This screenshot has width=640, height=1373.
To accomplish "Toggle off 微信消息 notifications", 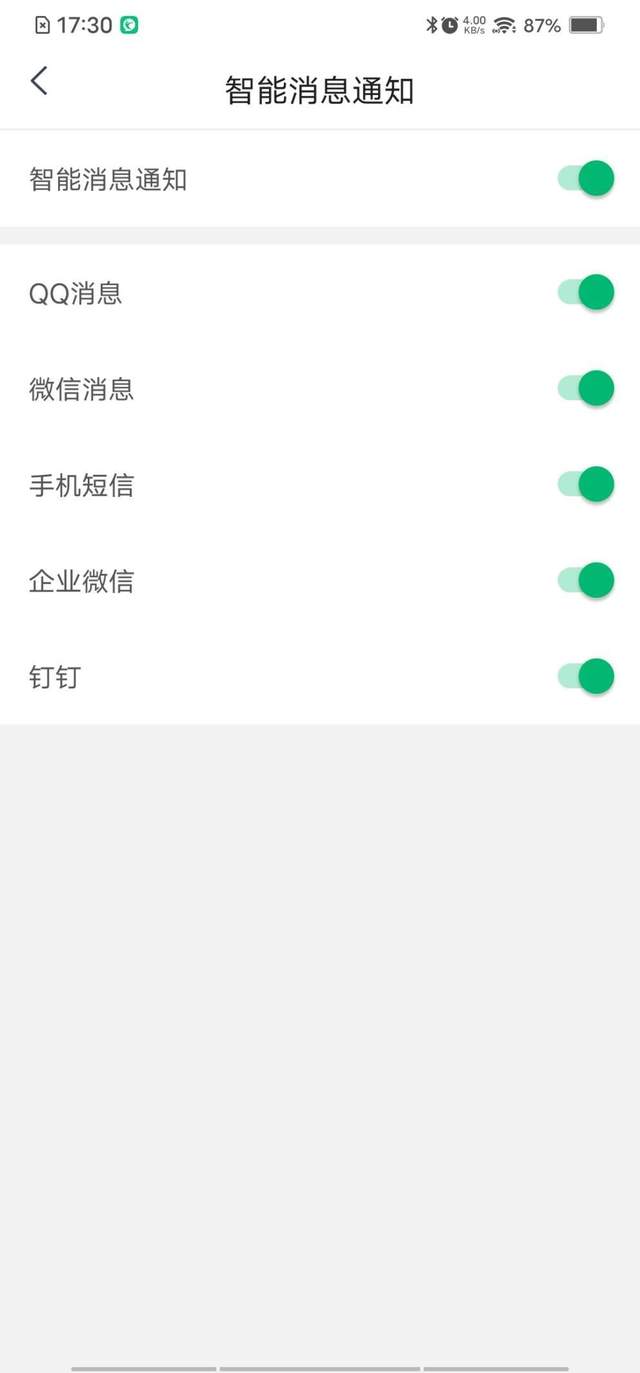I will (x=586, y=389).
